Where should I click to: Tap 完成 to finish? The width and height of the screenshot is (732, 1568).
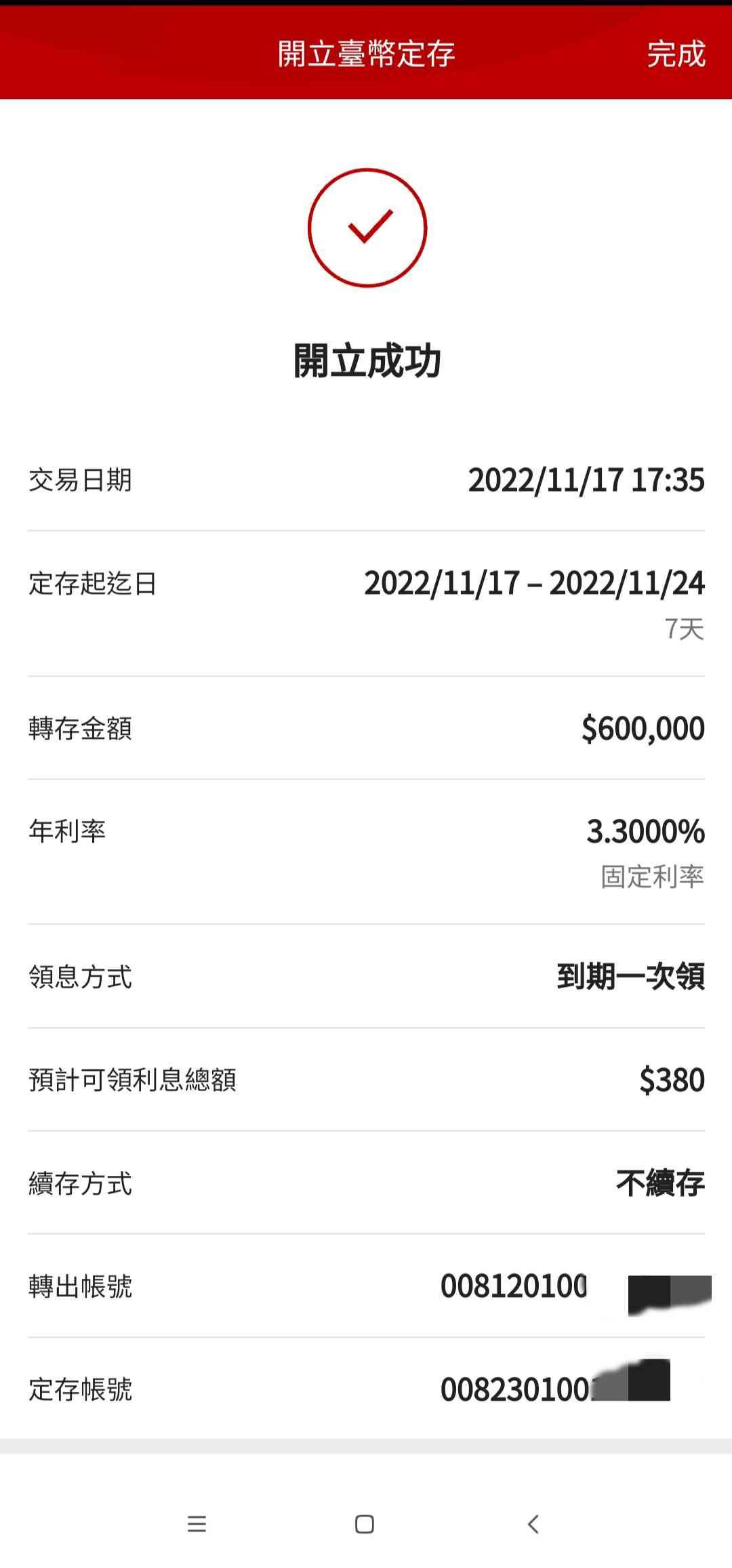tap(675, 54)
